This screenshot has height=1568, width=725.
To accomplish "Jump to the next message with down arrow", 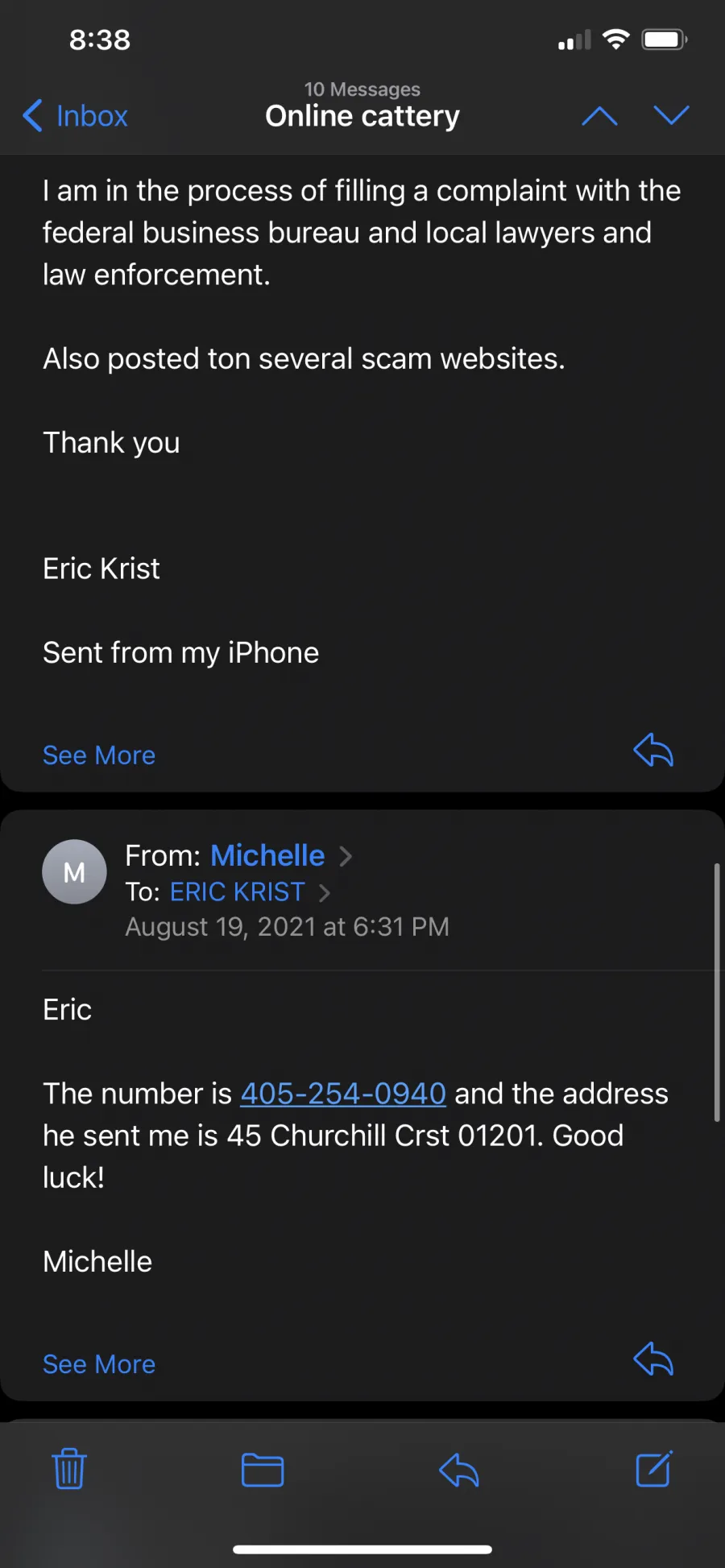I will (671, 116).
